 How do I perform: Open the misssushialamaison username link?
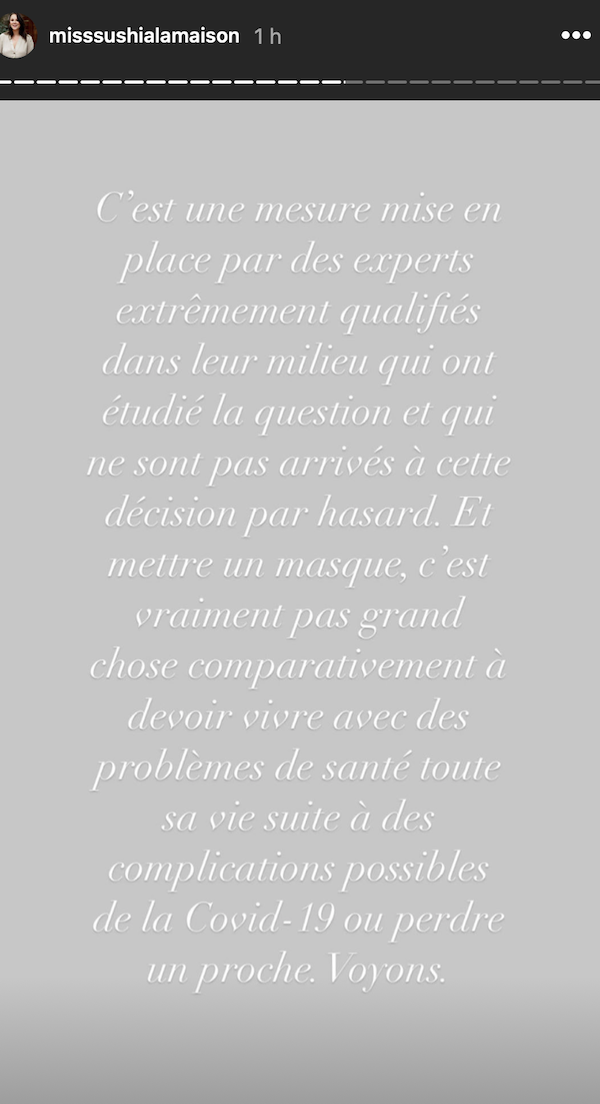tap(144, 36)
